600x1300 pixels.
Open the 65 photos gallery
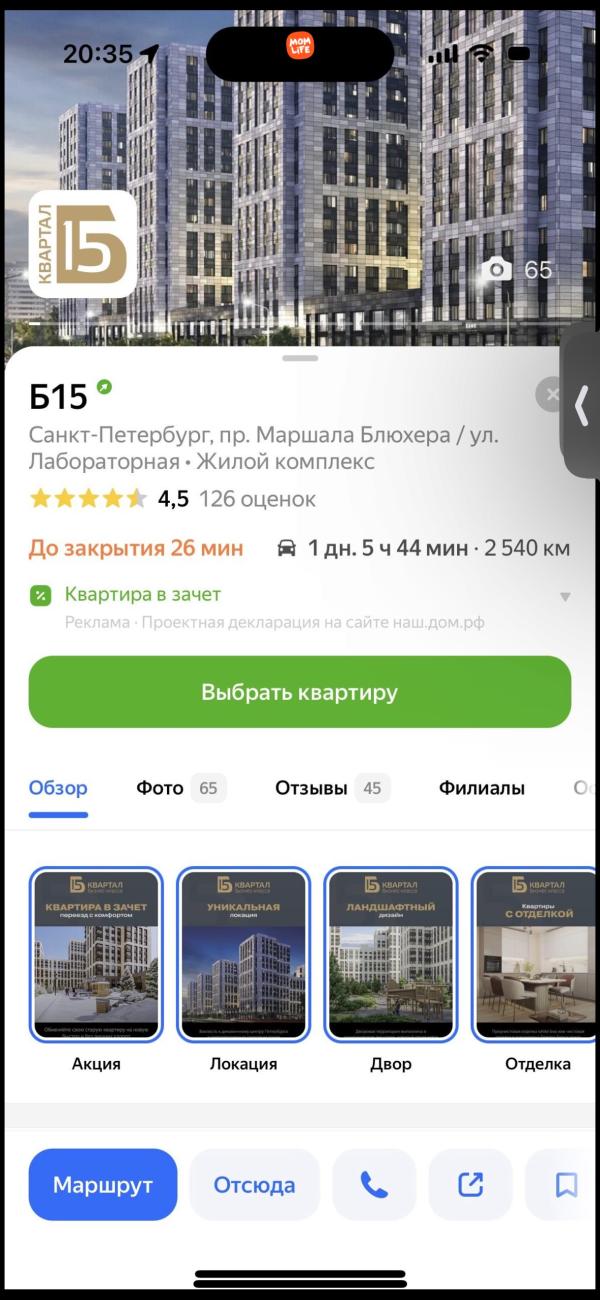(517, 270)
